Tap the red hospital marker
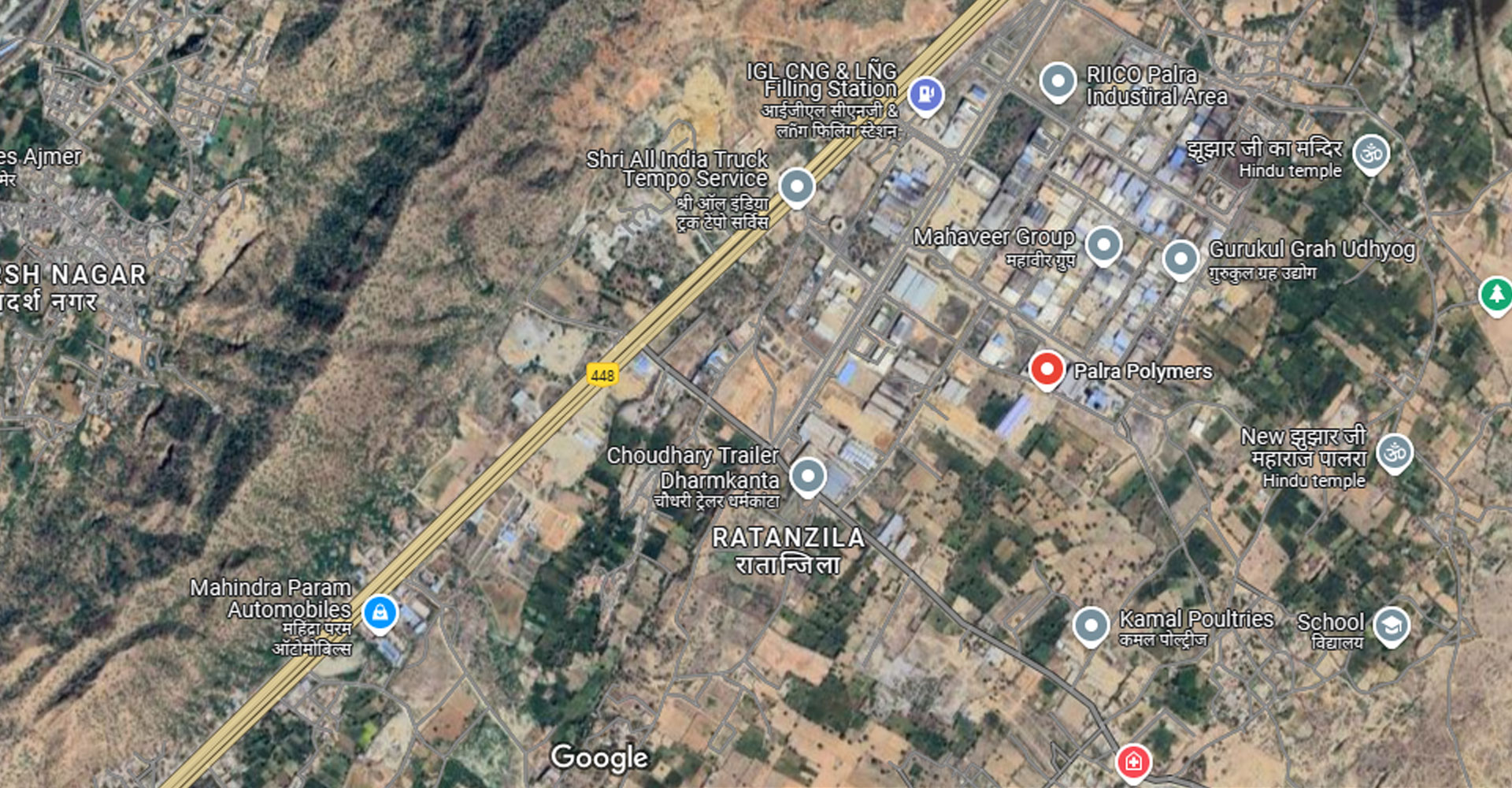Viewport: 1512px width, 788px height. (x=1133, y=761)
